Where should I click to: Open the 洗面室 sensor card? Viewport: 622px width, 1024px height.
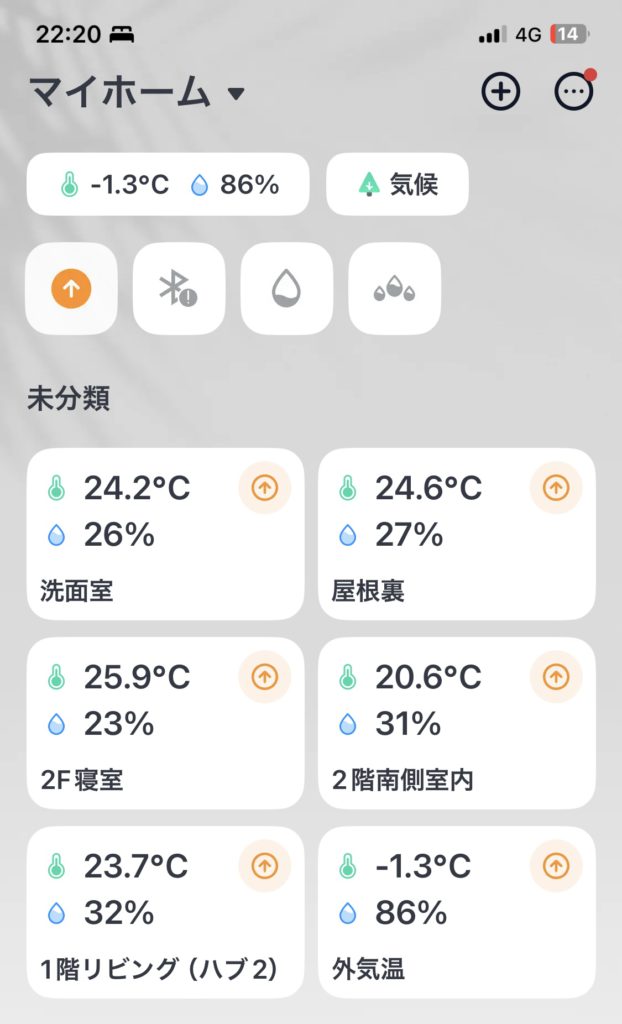point(165,534)
